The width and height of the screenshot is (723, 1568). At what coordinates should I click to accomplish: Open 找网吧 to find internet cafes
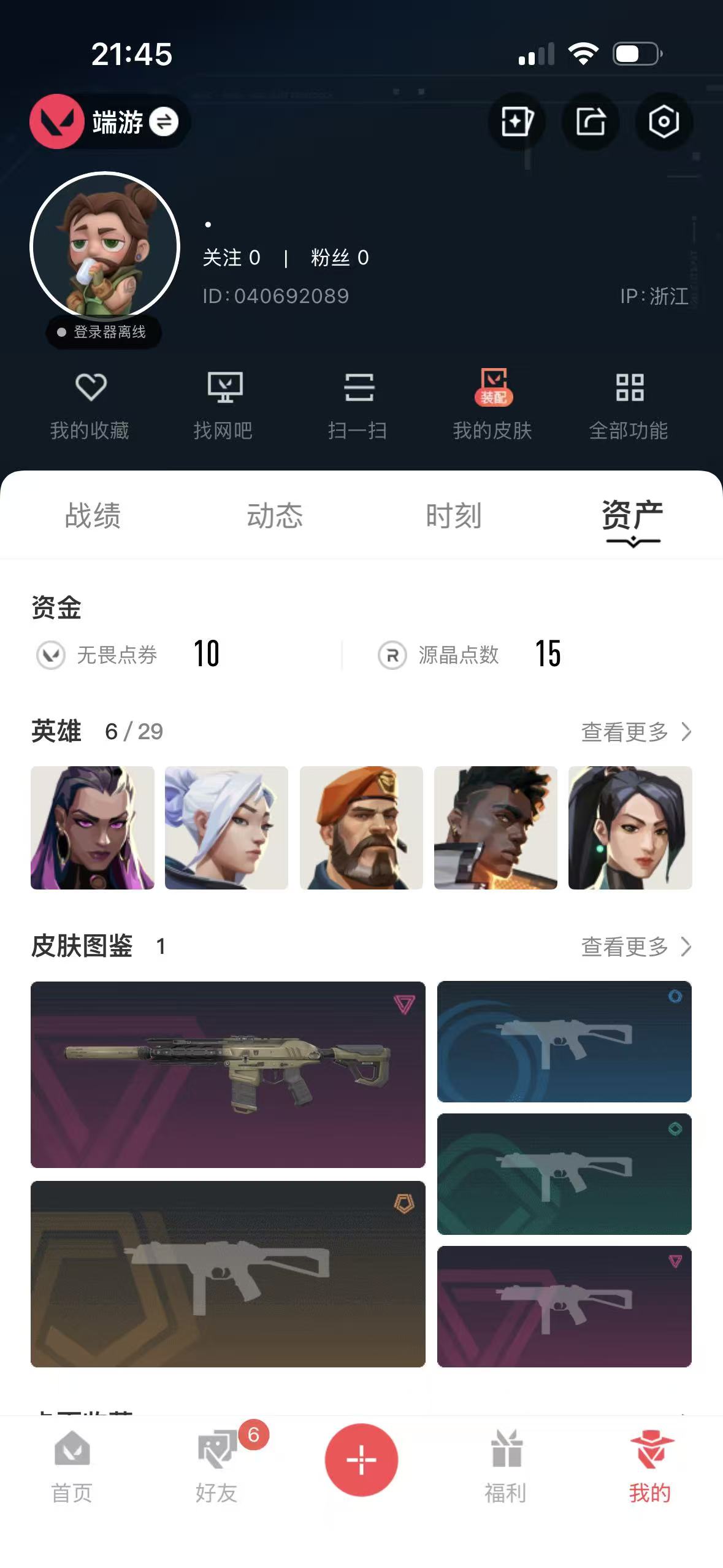224,405
